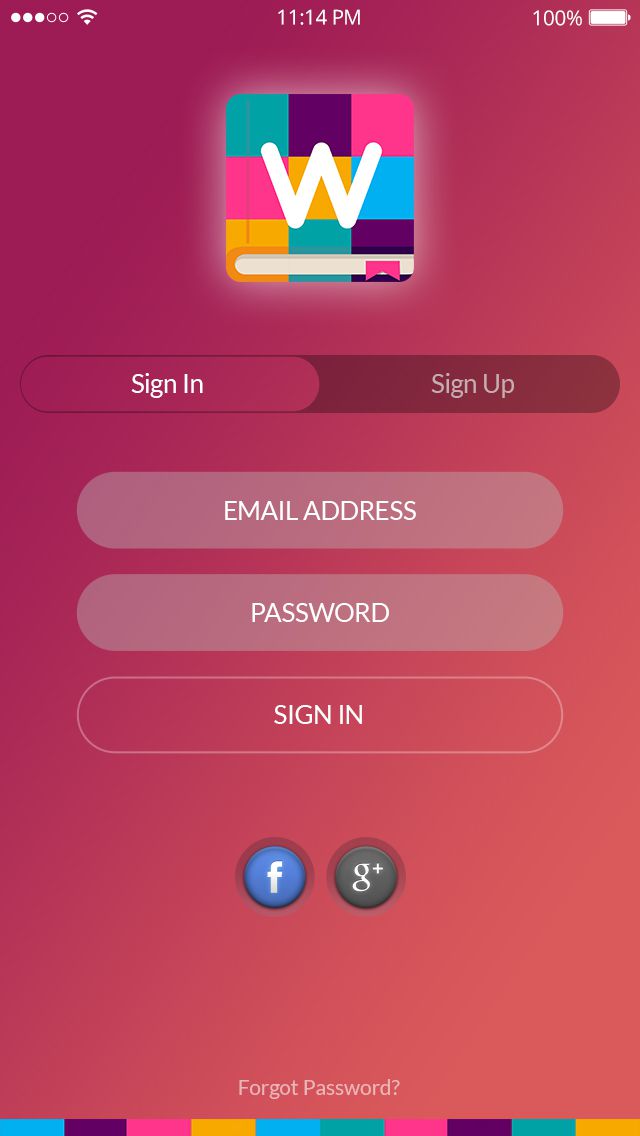Log in with Facebook icon

(x=274, y=877)
